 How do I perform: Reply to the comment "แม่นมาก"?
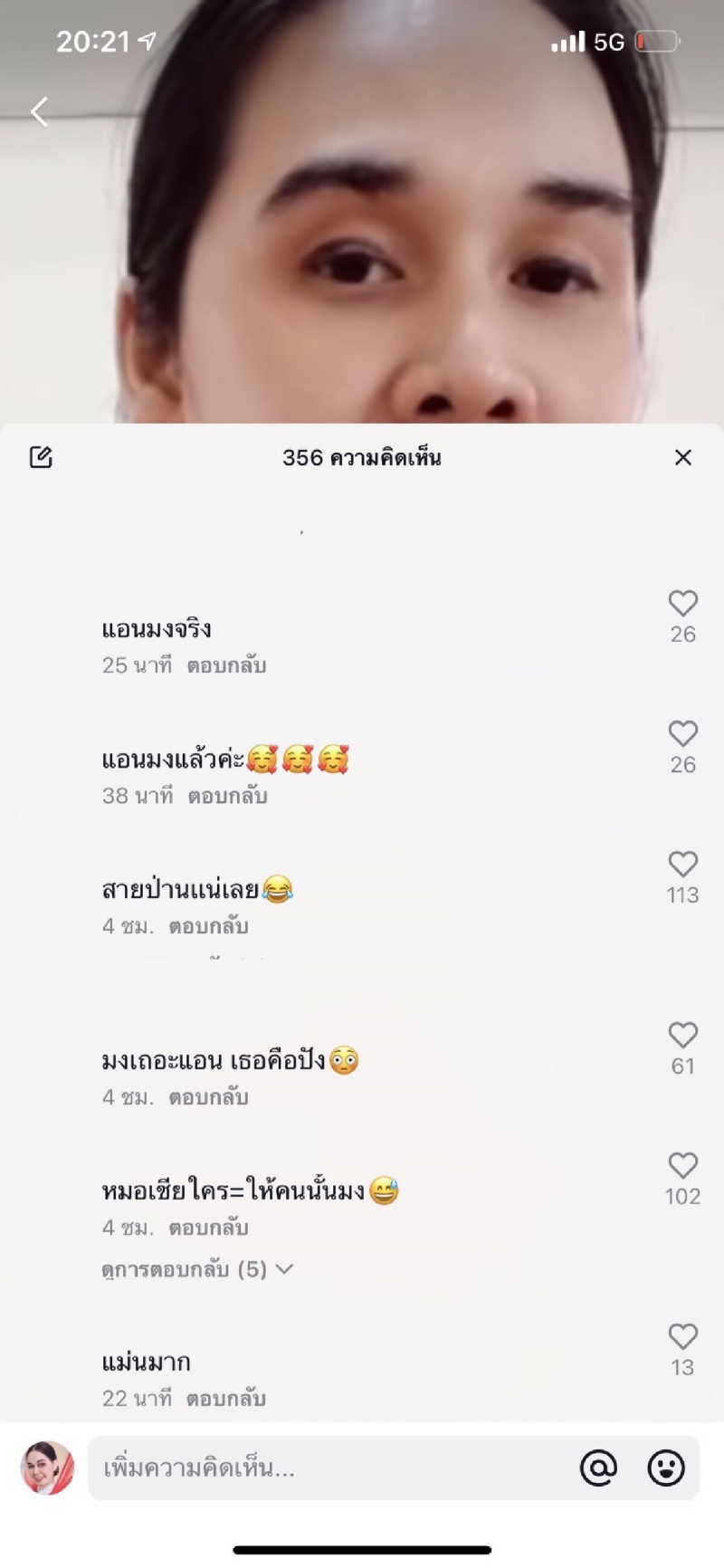click(x=226, y=1399)
